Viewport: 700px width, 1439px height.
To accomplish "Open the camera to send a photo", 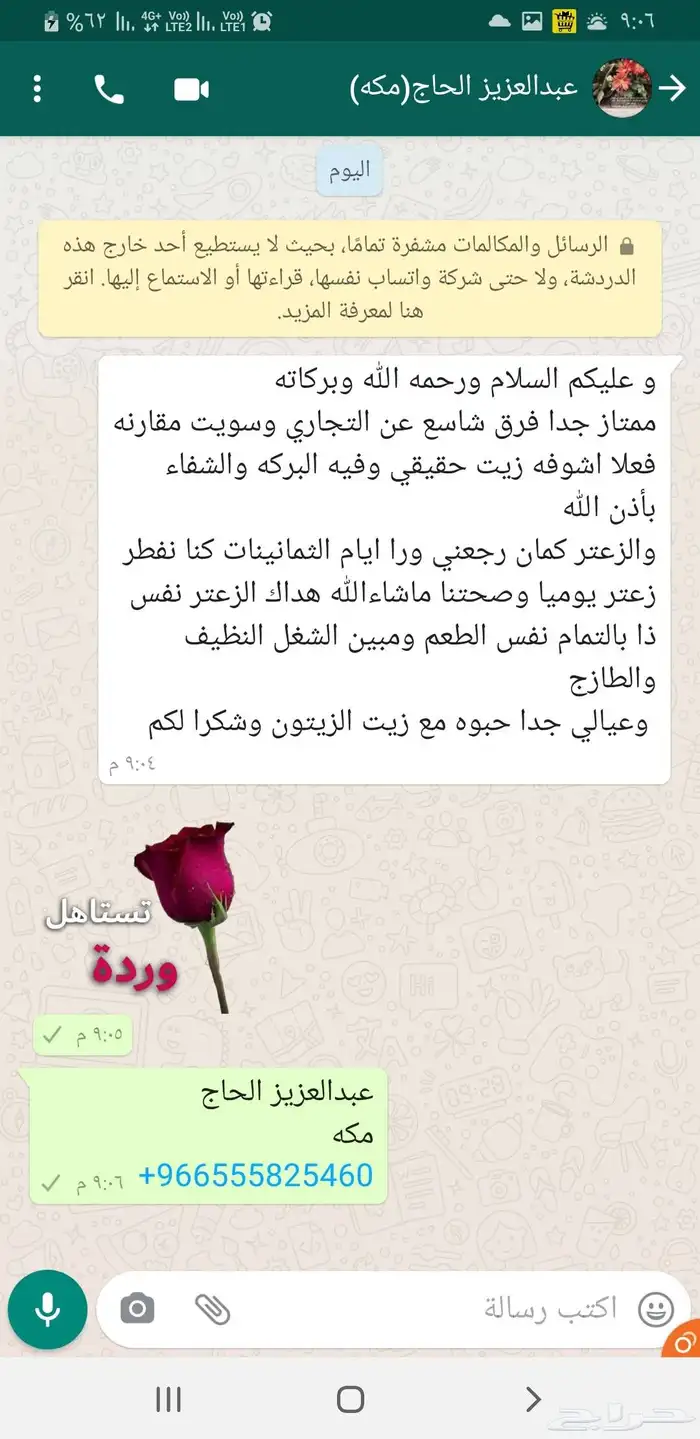I will 137,1308.
